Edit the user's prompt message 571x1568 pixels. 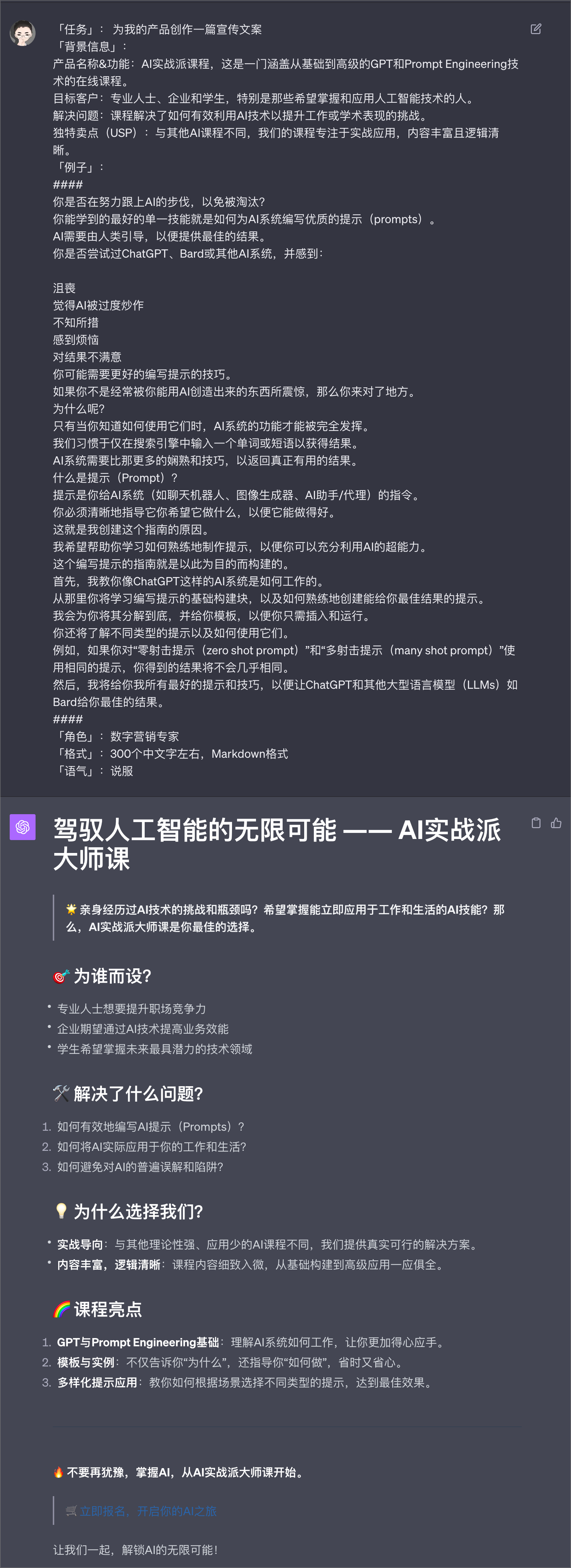(x=536, y=29)
